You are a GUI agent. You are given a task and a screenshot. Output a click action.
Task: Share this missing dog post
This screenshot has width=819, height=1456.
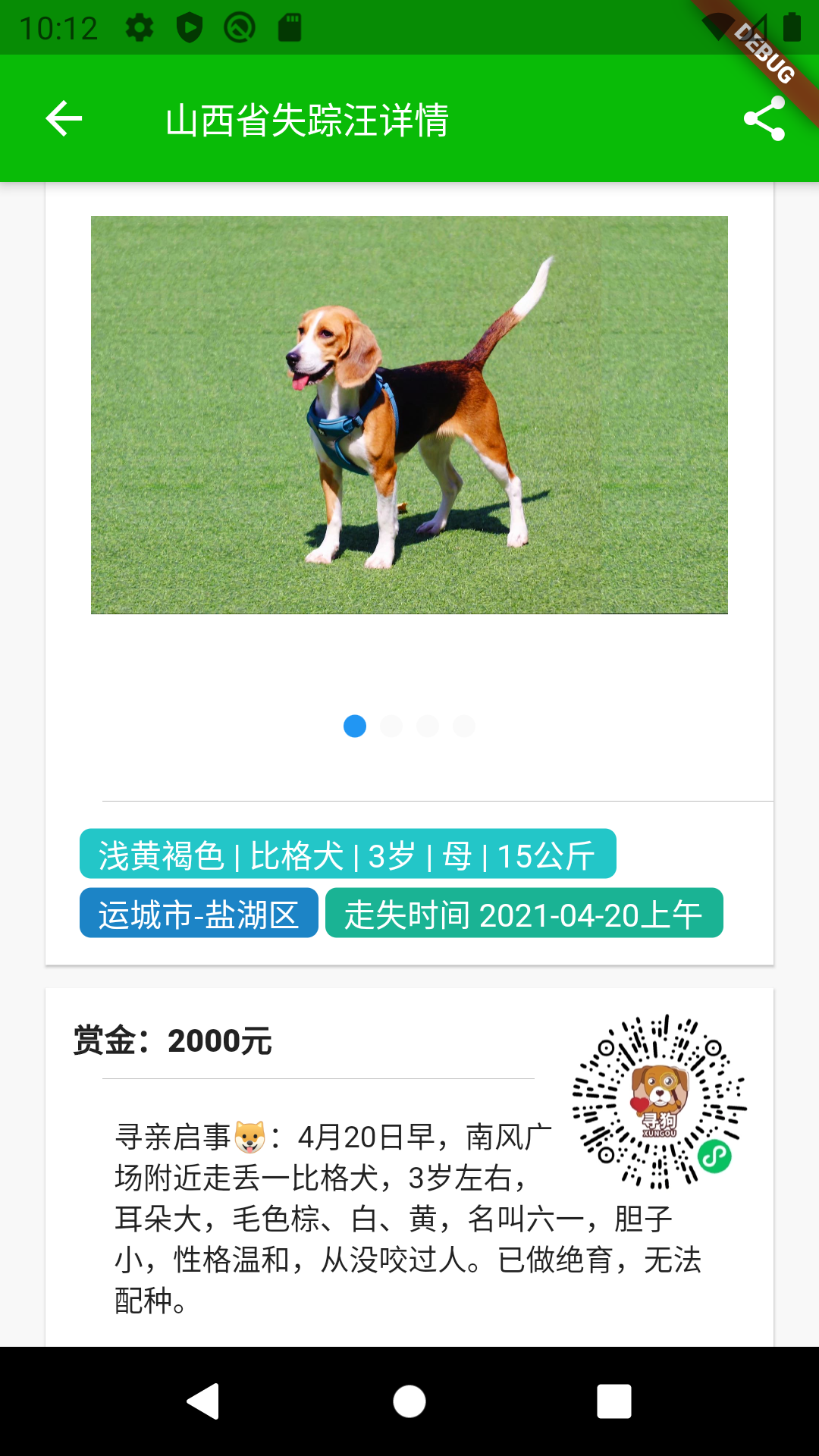click(x=764, y=119)
